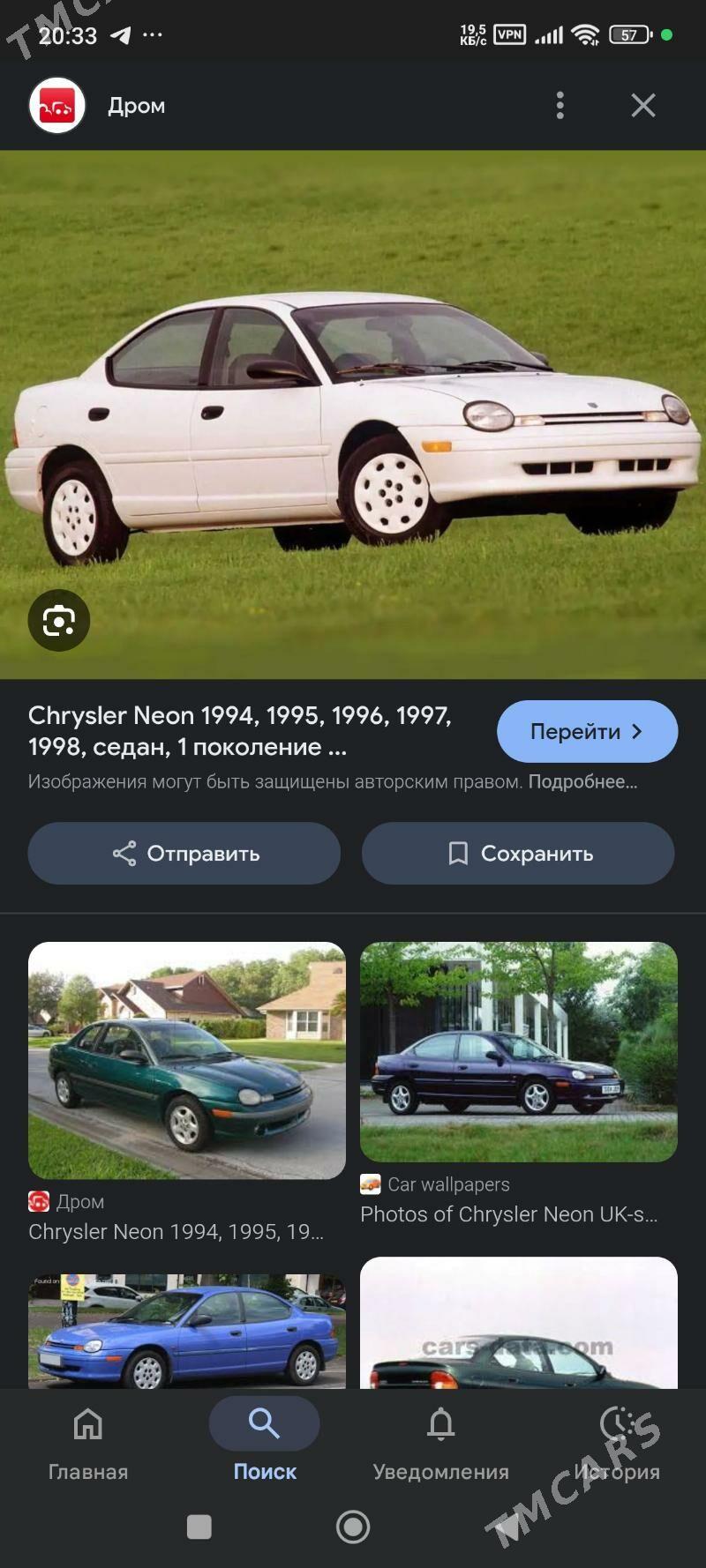Screen dimensions: 706x1568
Task: Tap the battery level indicator
Action: tap(628, 35)
